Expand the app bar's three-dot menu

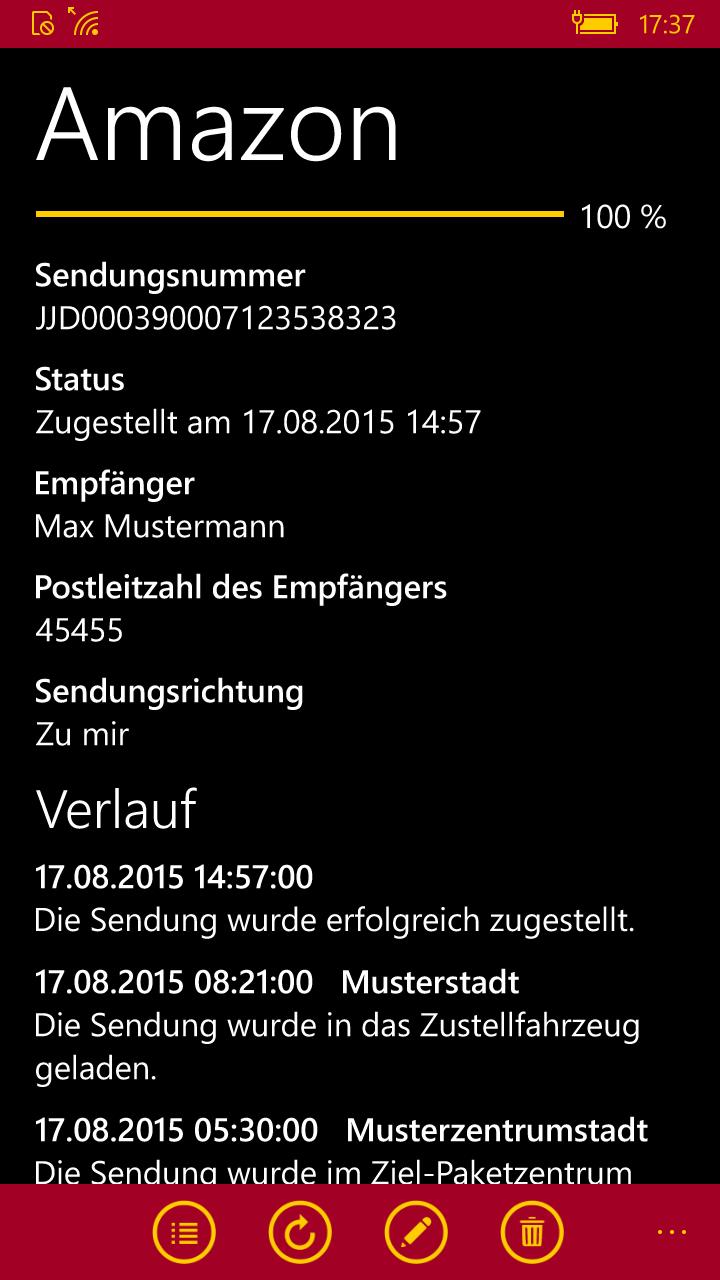(x=672, y=1231)
